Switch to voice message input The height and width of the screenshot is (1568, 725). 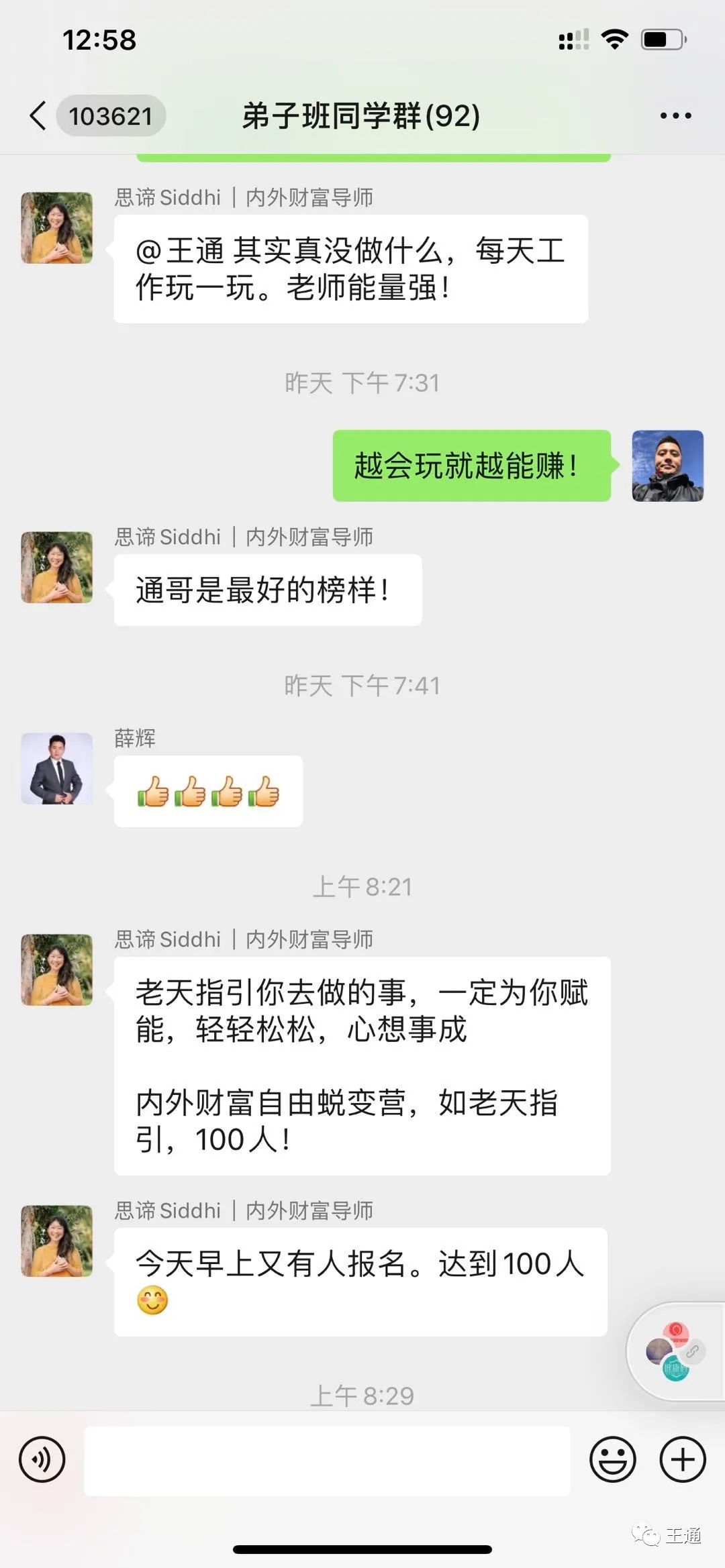click(x=42, y=1459)
